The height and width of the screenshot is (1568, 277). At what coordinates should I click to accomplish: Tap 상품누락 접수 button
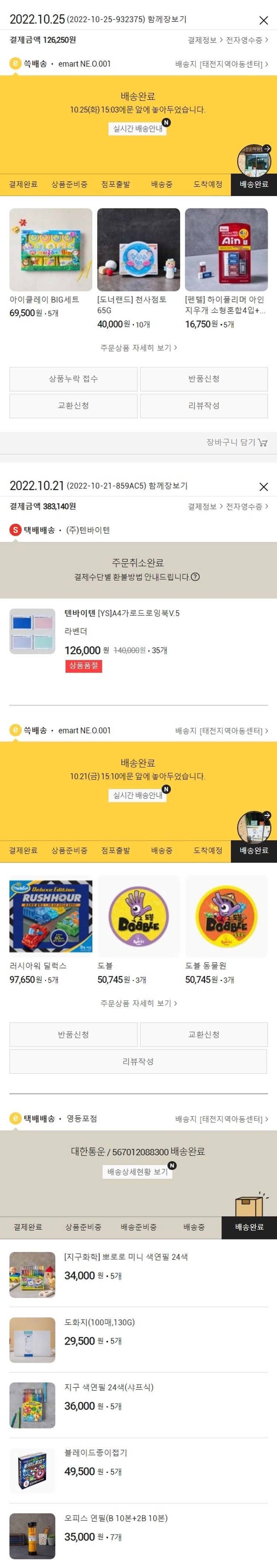click(x=73, y=379)
